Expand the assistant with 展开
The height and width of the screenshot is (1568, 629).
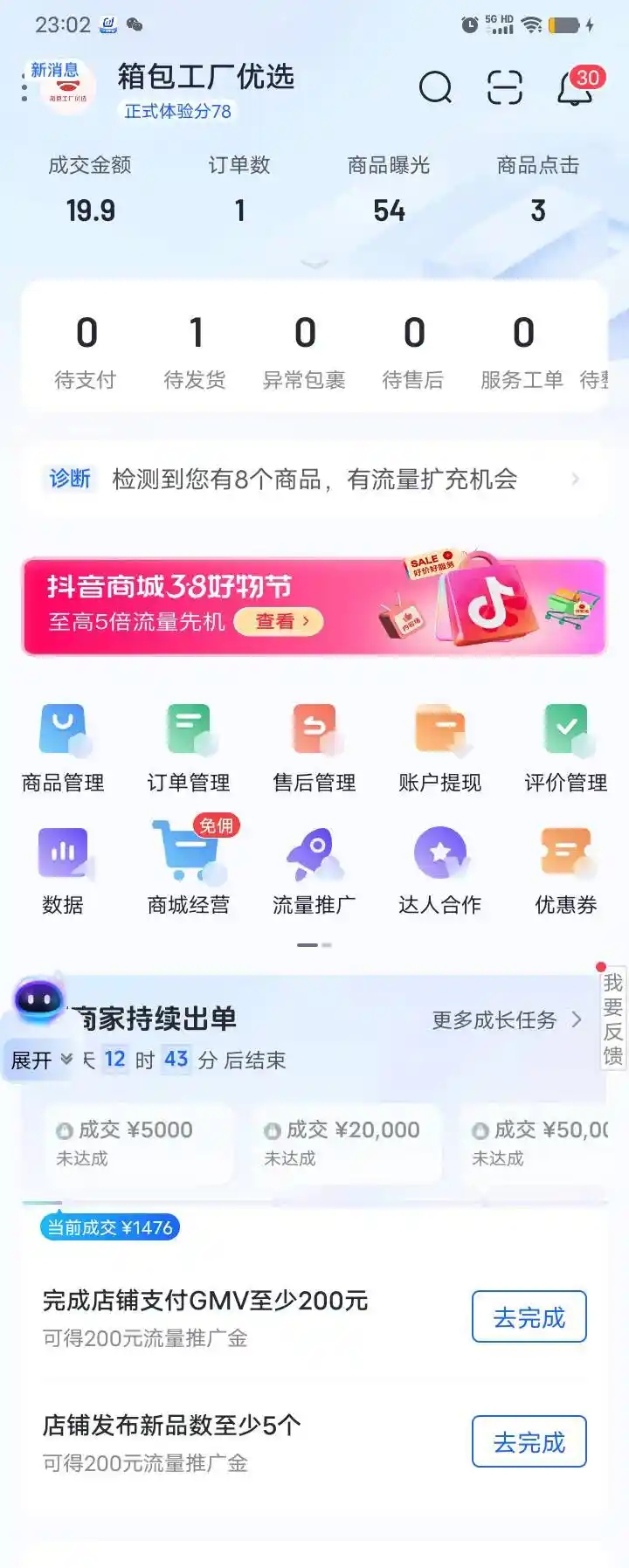click(x=40, y=1060)
